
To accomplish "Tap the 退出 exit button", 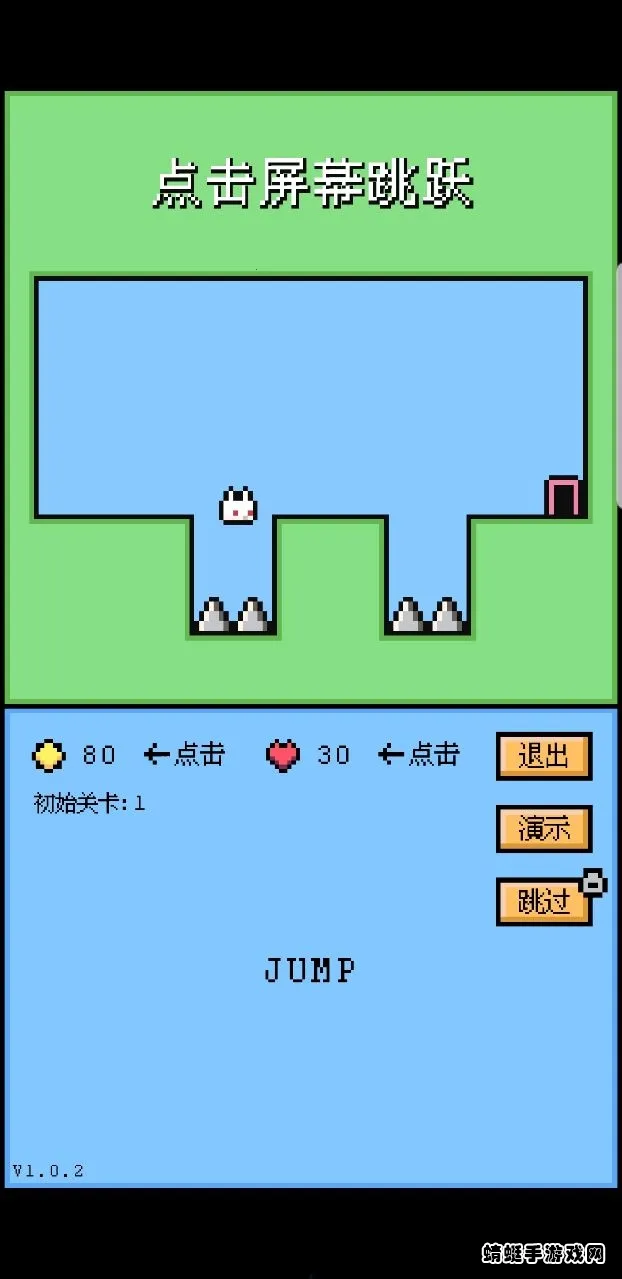I will (x=543, y=756).
